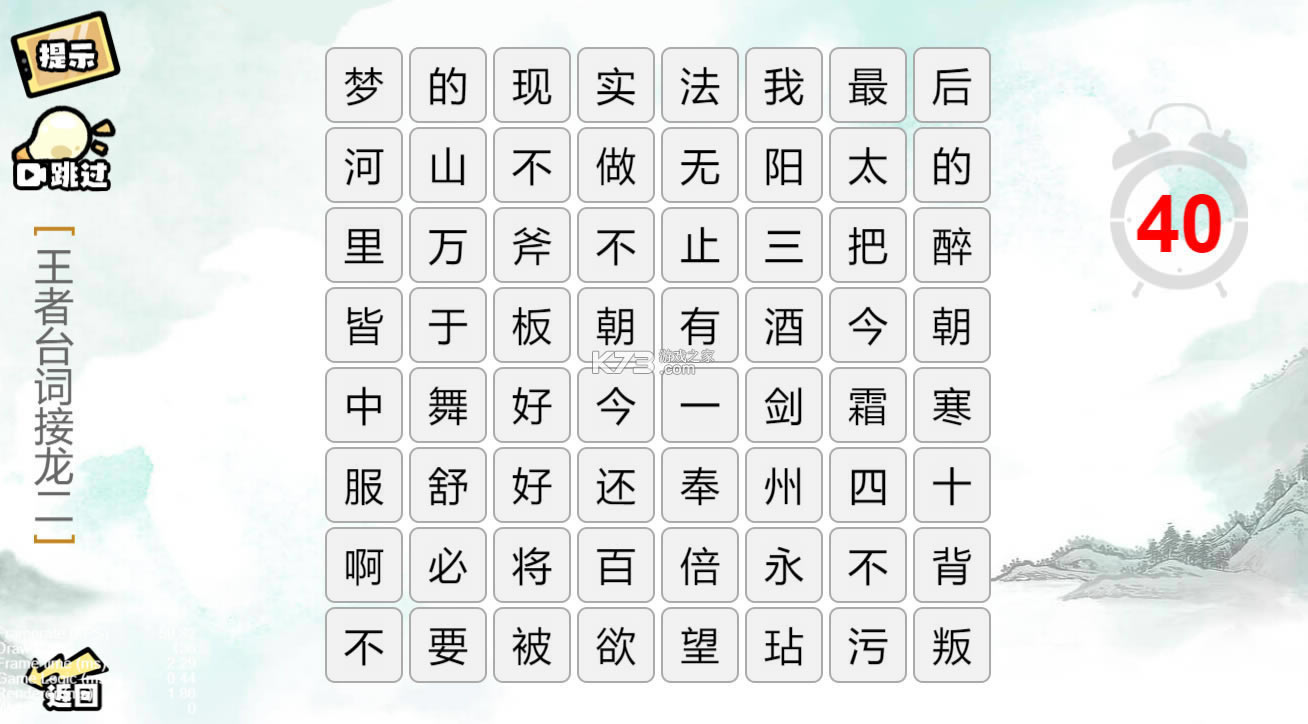This screenshot has width=1308, height=724.
Task: Tap the 奉 character tile
Action: [x=700, y=486]
